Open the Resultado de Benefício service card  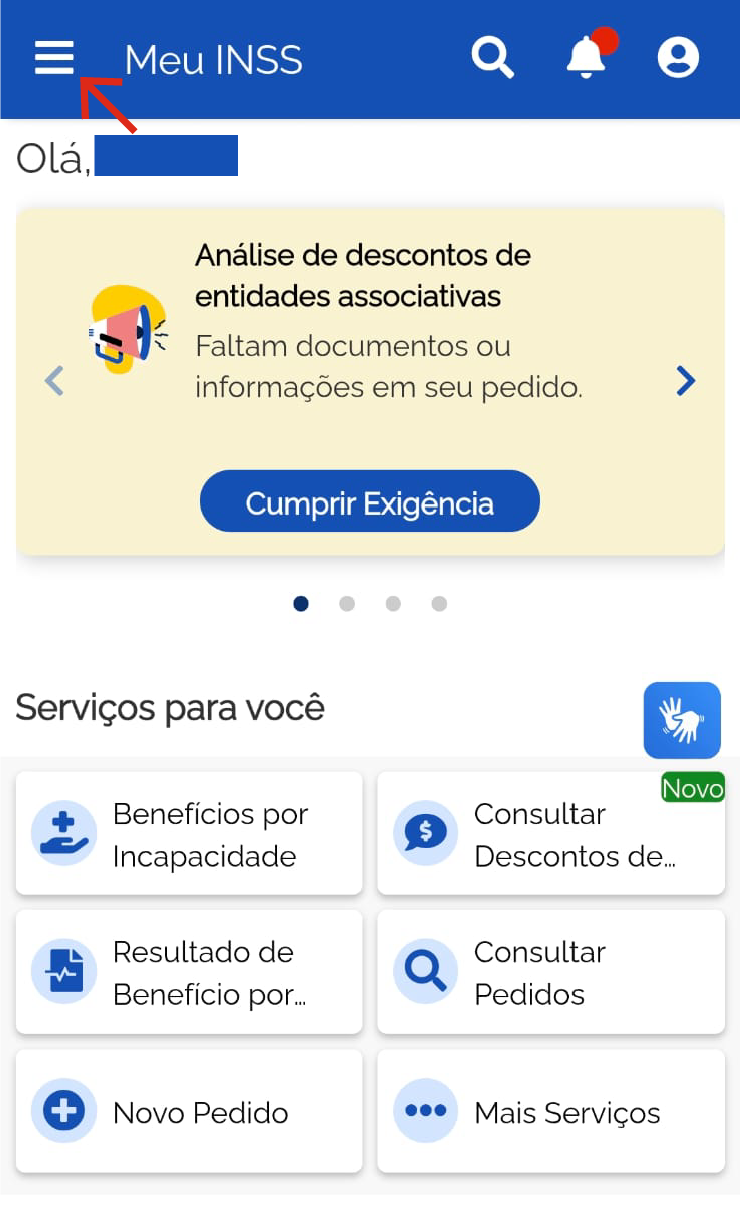188,971
